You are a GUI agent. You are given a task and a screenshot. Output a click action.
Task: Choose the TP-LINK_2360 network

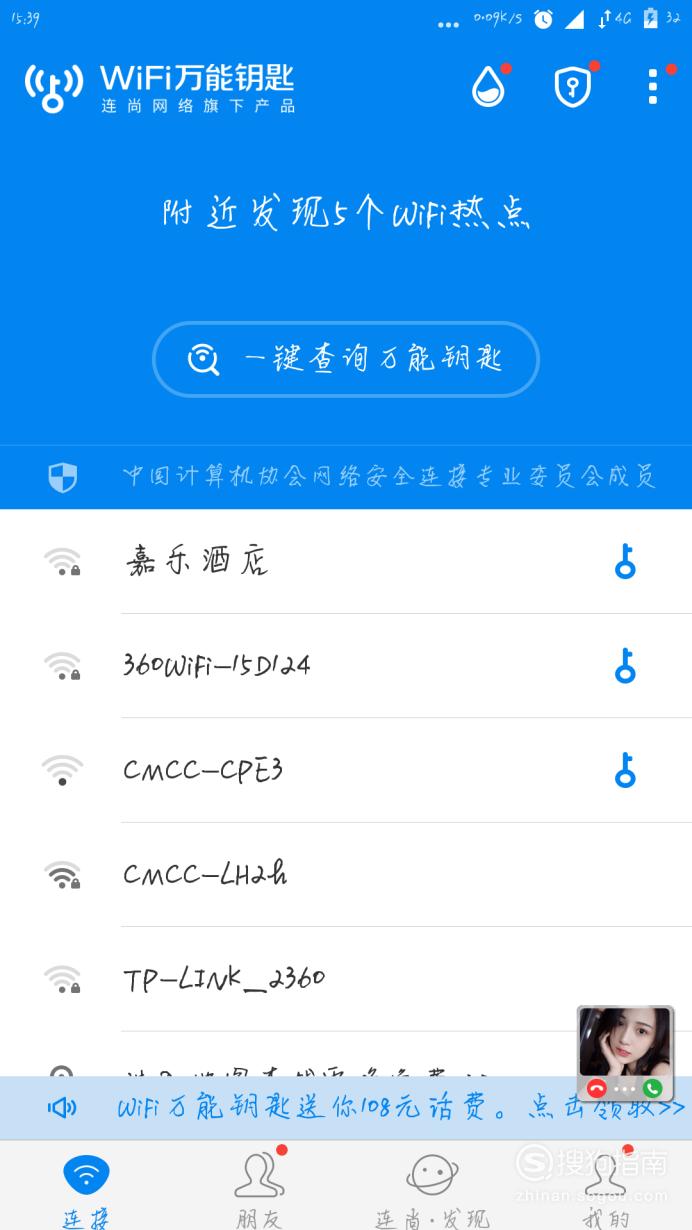(x=346, y=979)
